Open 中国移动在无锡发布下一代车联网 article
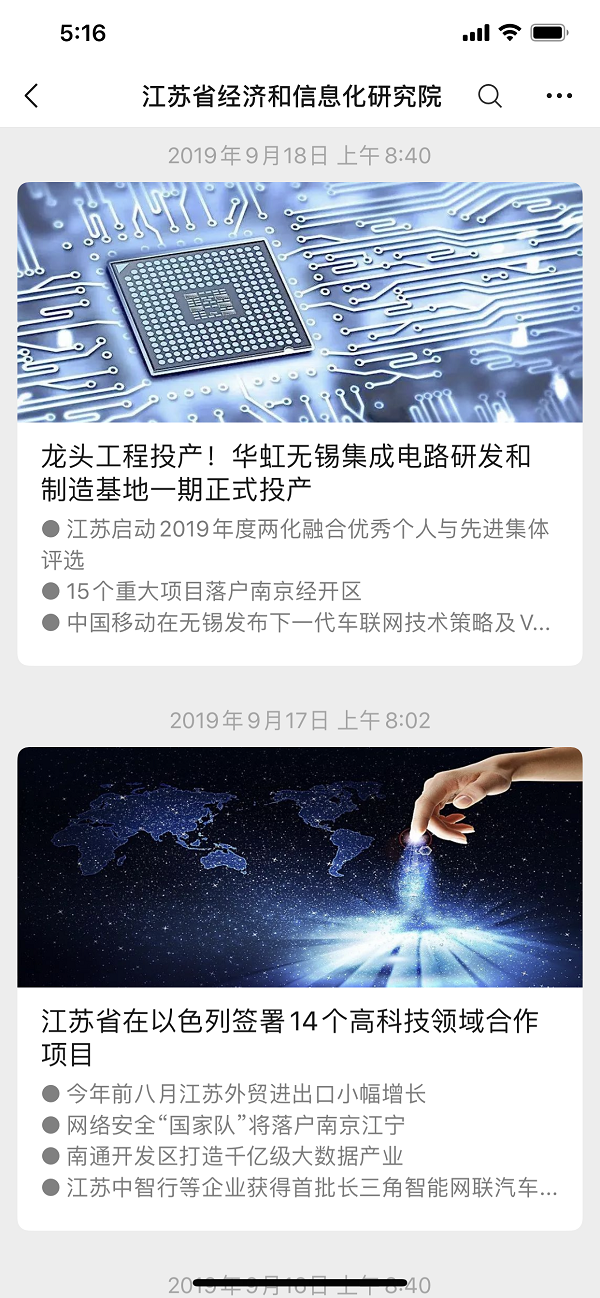600x1298 pixels. pos(296,623)
